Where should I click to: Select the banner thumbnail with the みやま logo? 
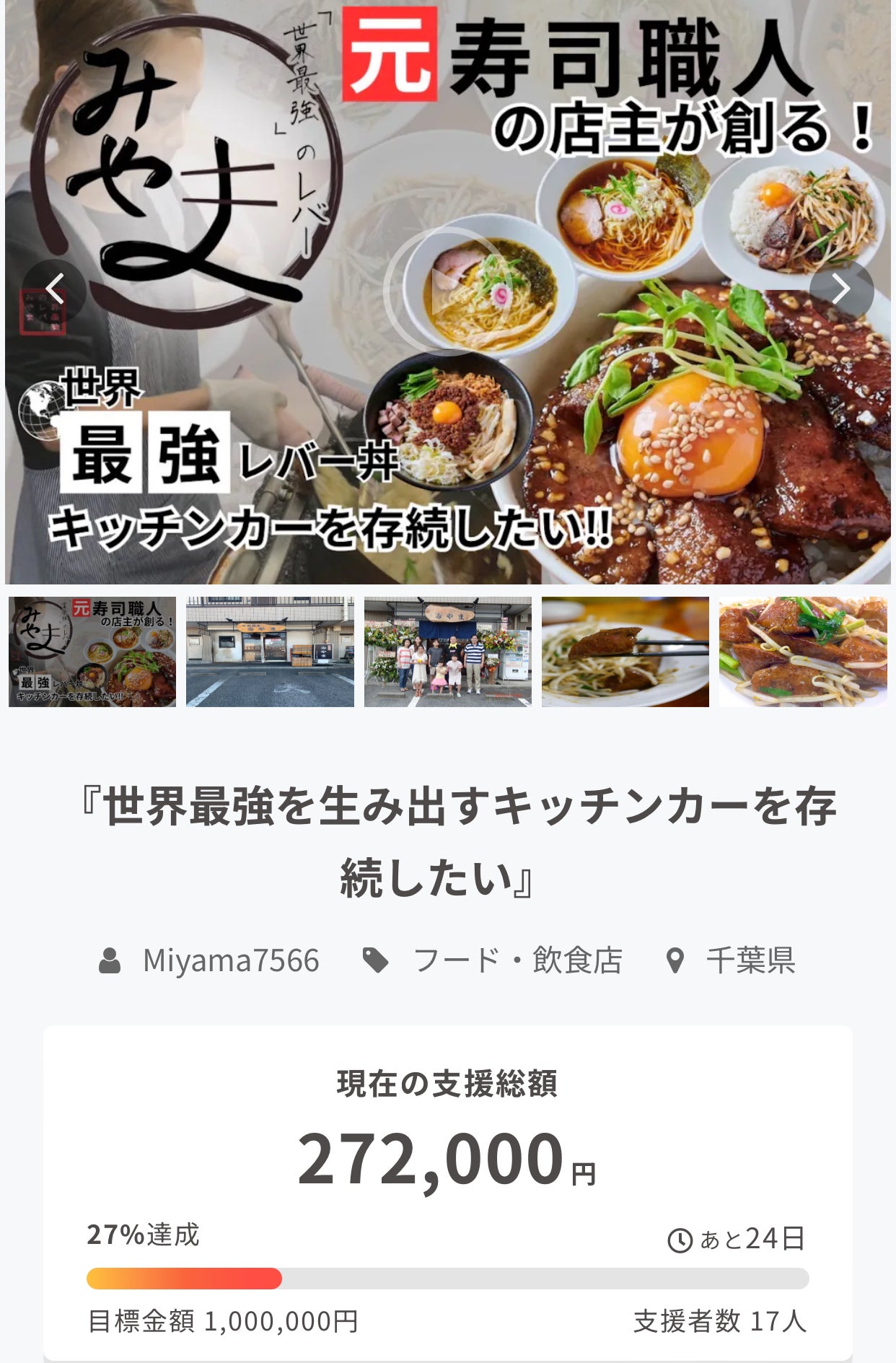pyautogui.click(x=92, y=652)
